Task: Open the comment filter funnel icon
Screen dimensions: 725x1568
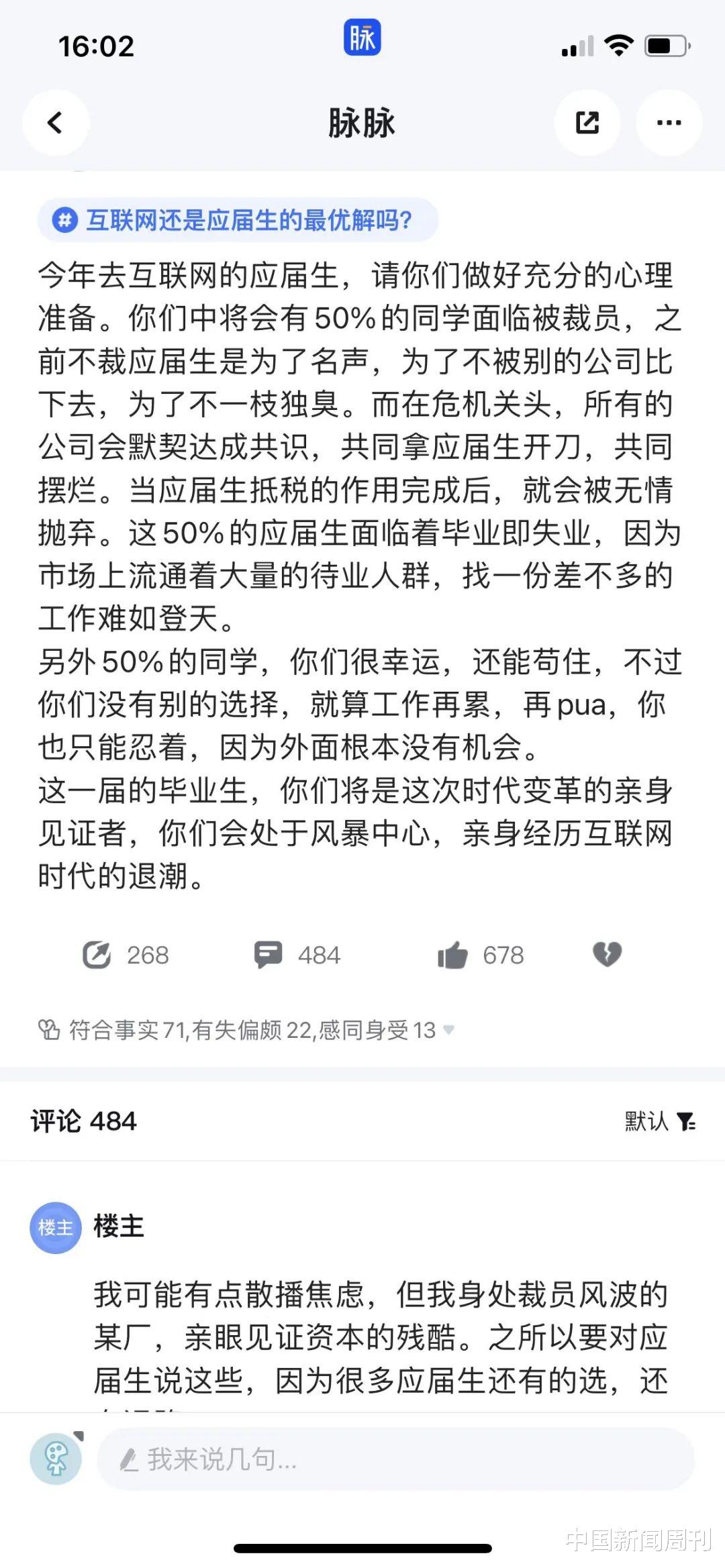Action: 686,1119
